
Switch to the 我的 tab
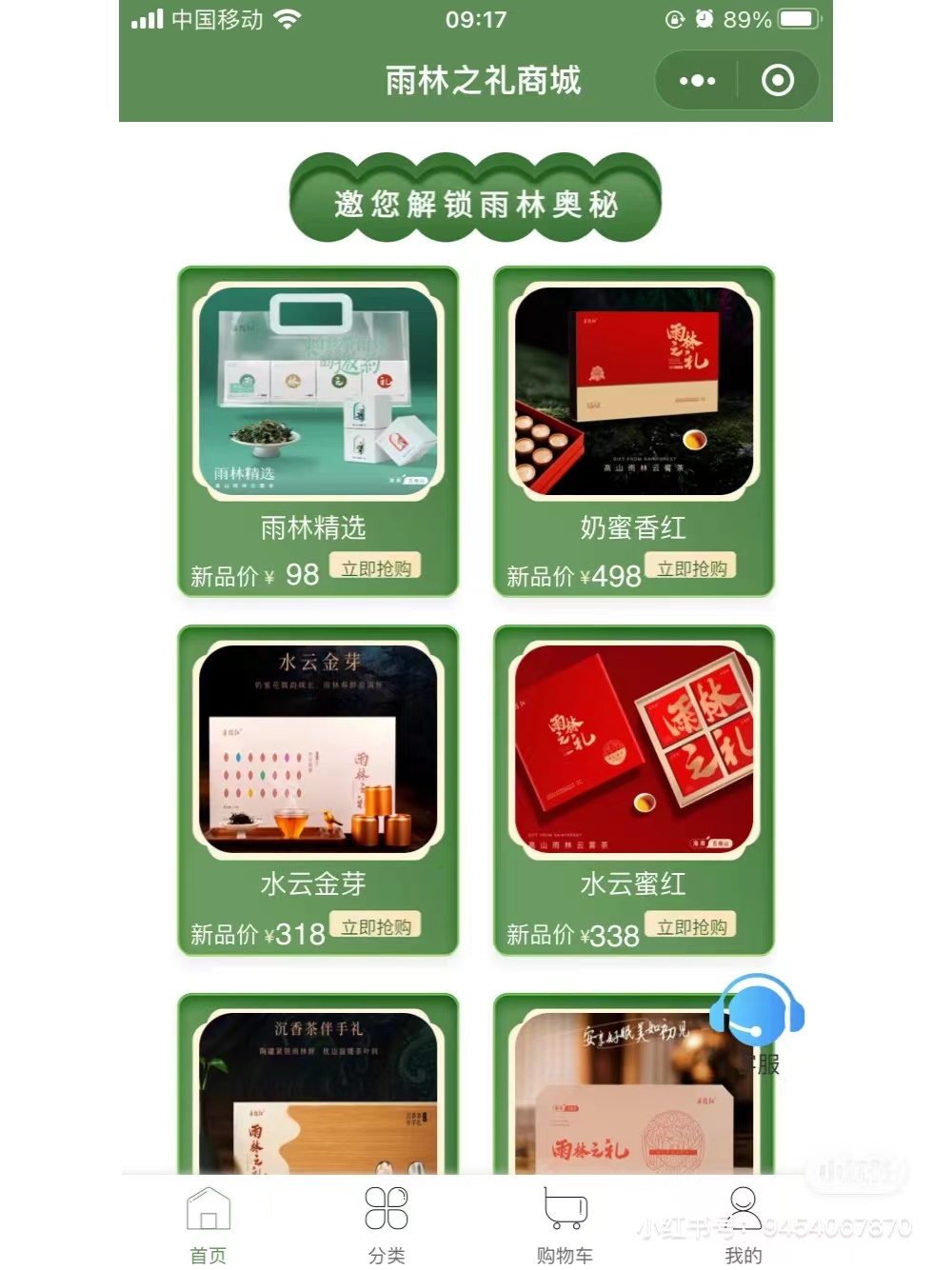[x=743, y=1223]
